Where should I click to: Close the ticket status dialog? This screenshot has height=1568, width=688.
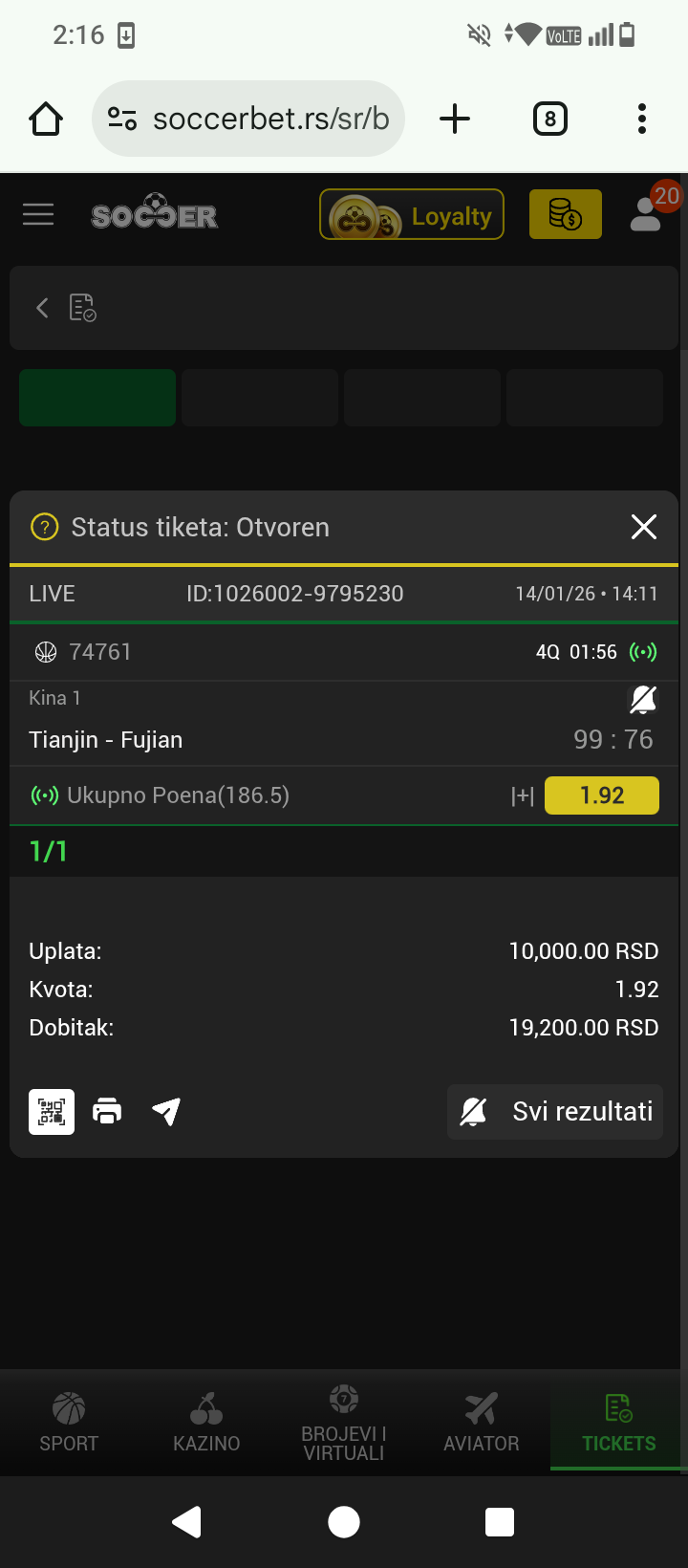[644, 527]
